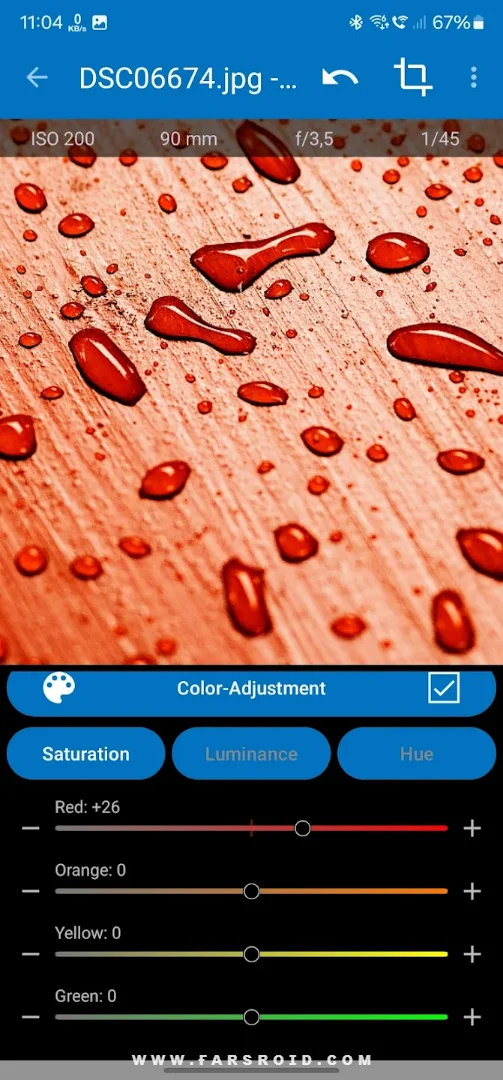Go back using the top arrow
Screen dimensions: 503x1080
pos(37,78)
